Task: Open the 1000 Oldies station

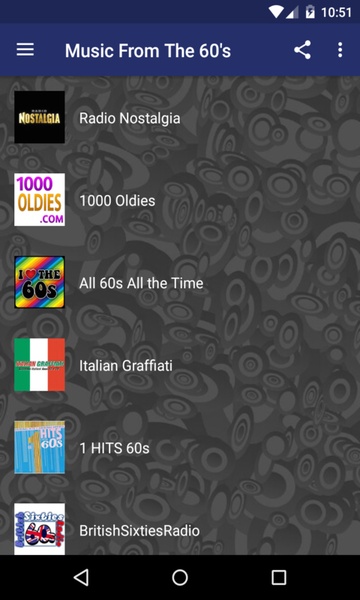Action: tap(180, 200)
